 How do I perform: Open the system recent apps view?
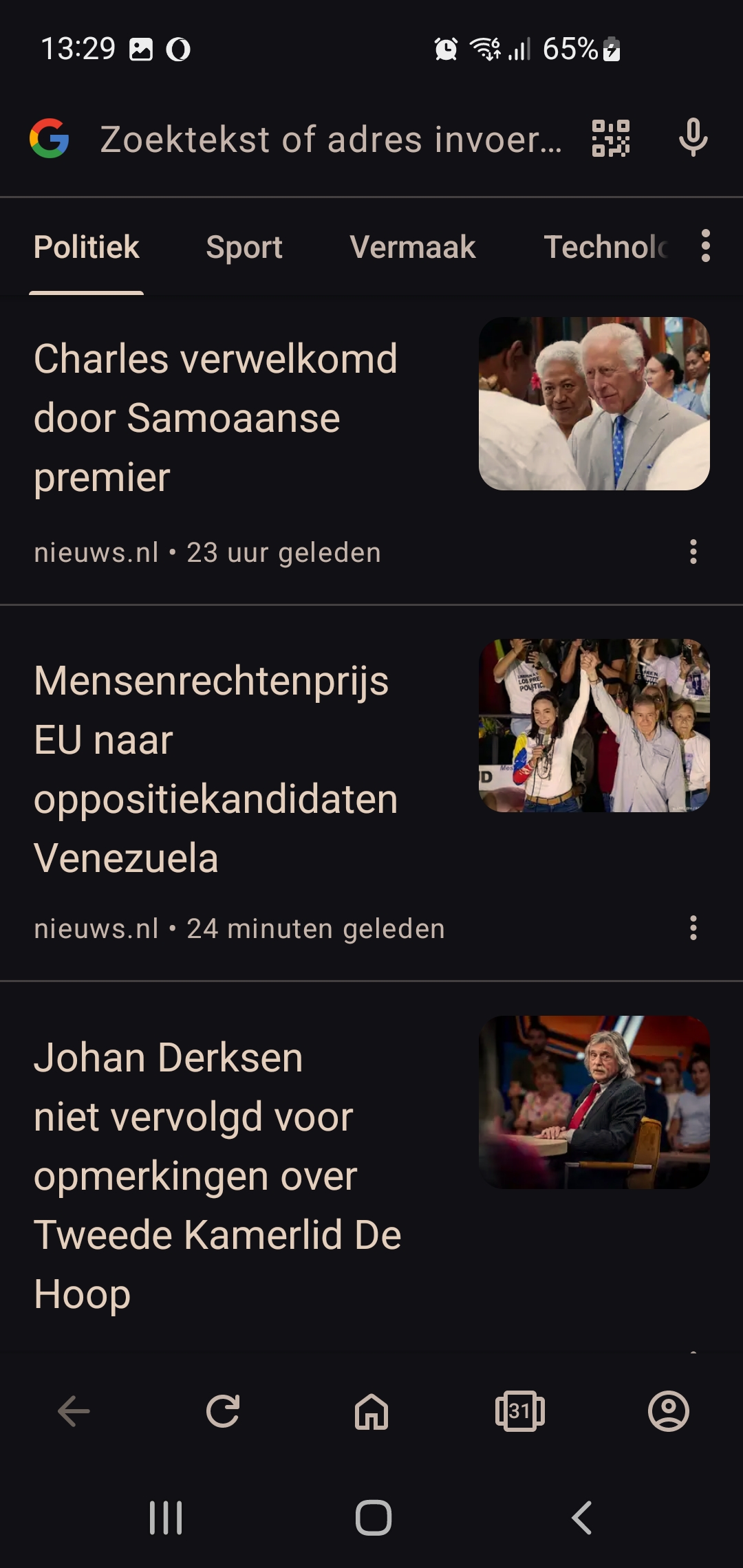coord(166,1518)
